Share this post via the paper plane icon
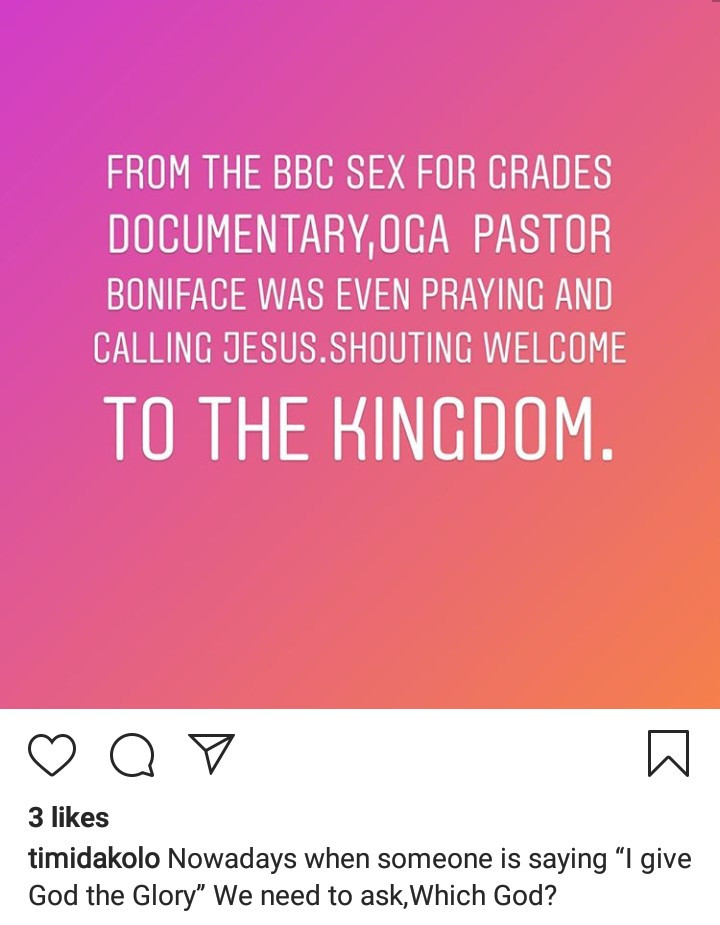The image size is (720, 925). [x=211, y=753]
